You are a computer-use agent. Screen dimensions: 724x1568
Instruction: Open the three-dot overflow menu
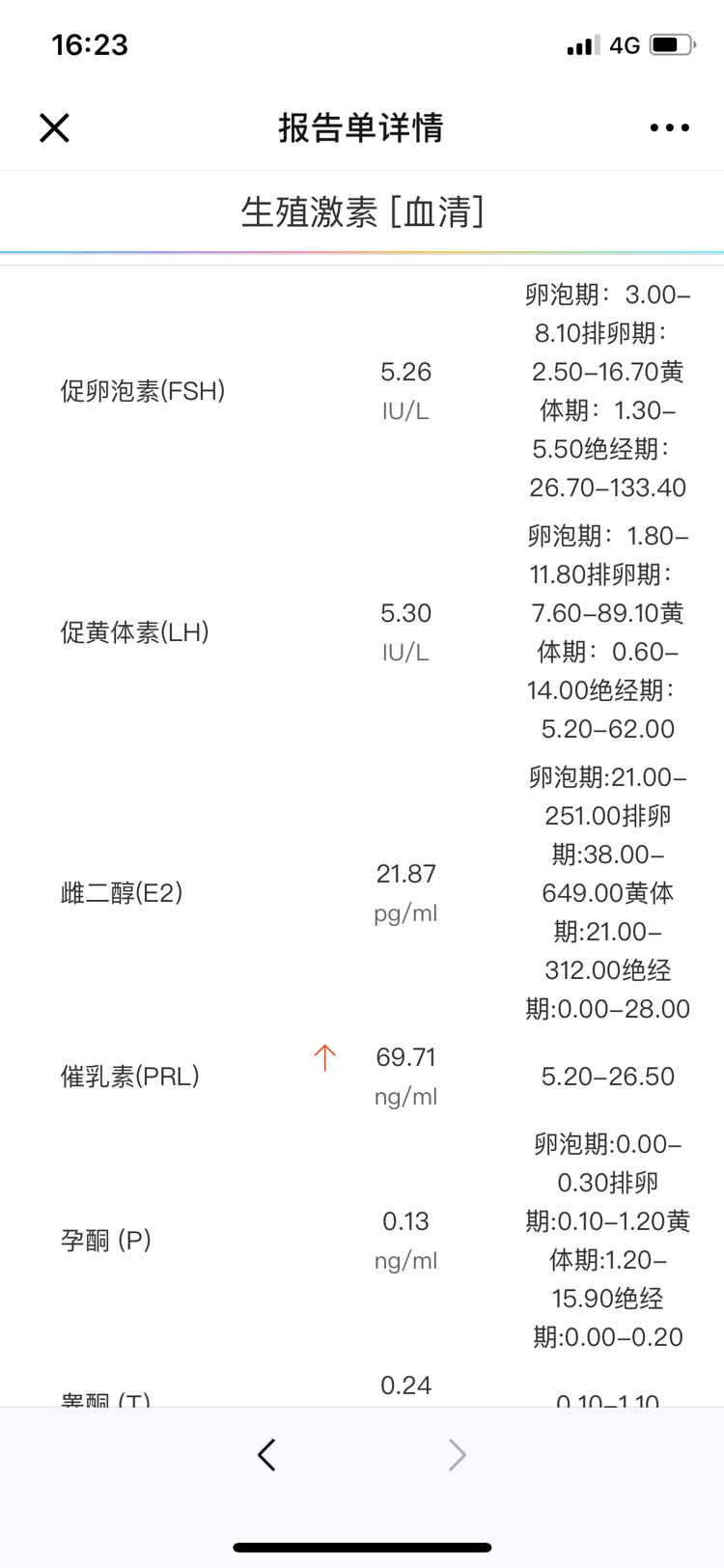pos(669,127)
